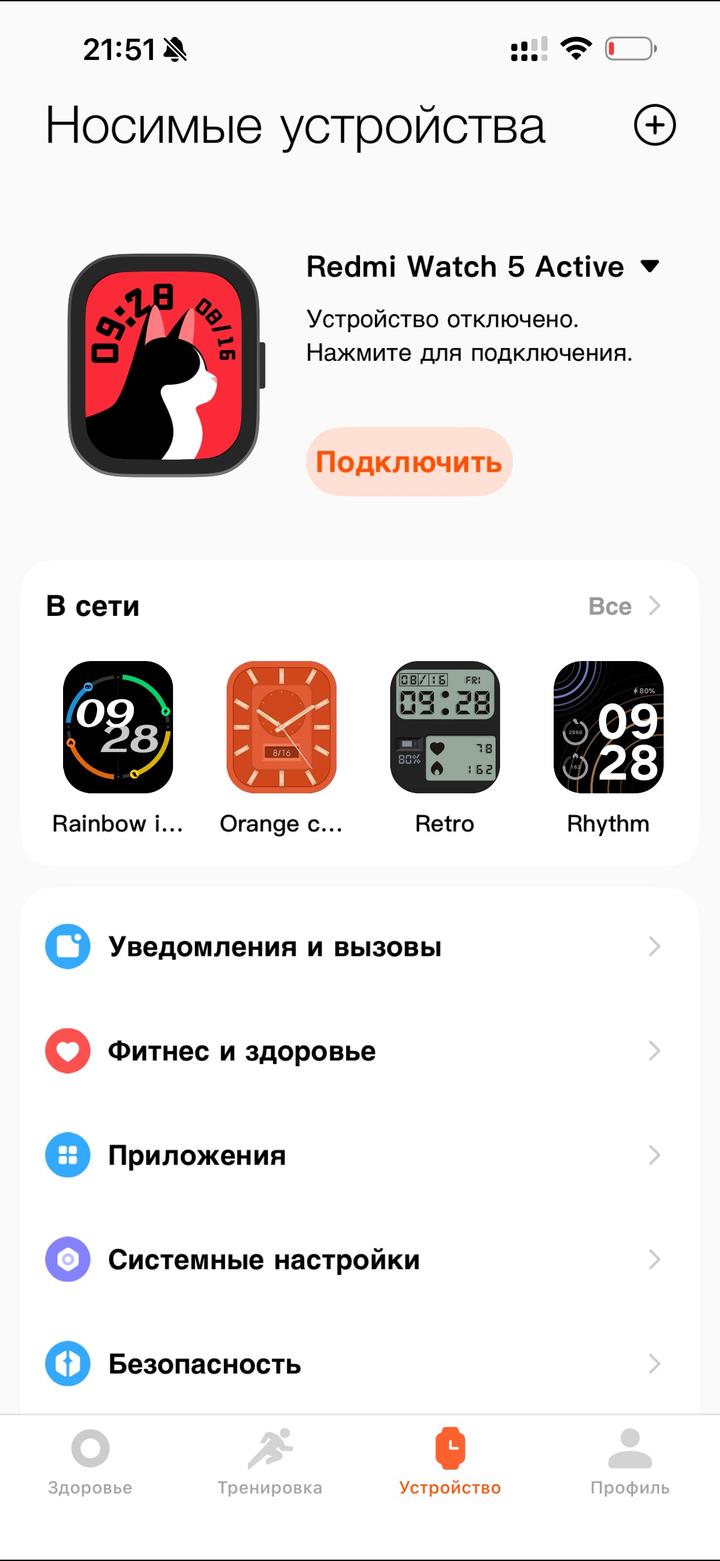Tap the Подключить button
This screenshot has height=1561, width=720.
(408, 462)
